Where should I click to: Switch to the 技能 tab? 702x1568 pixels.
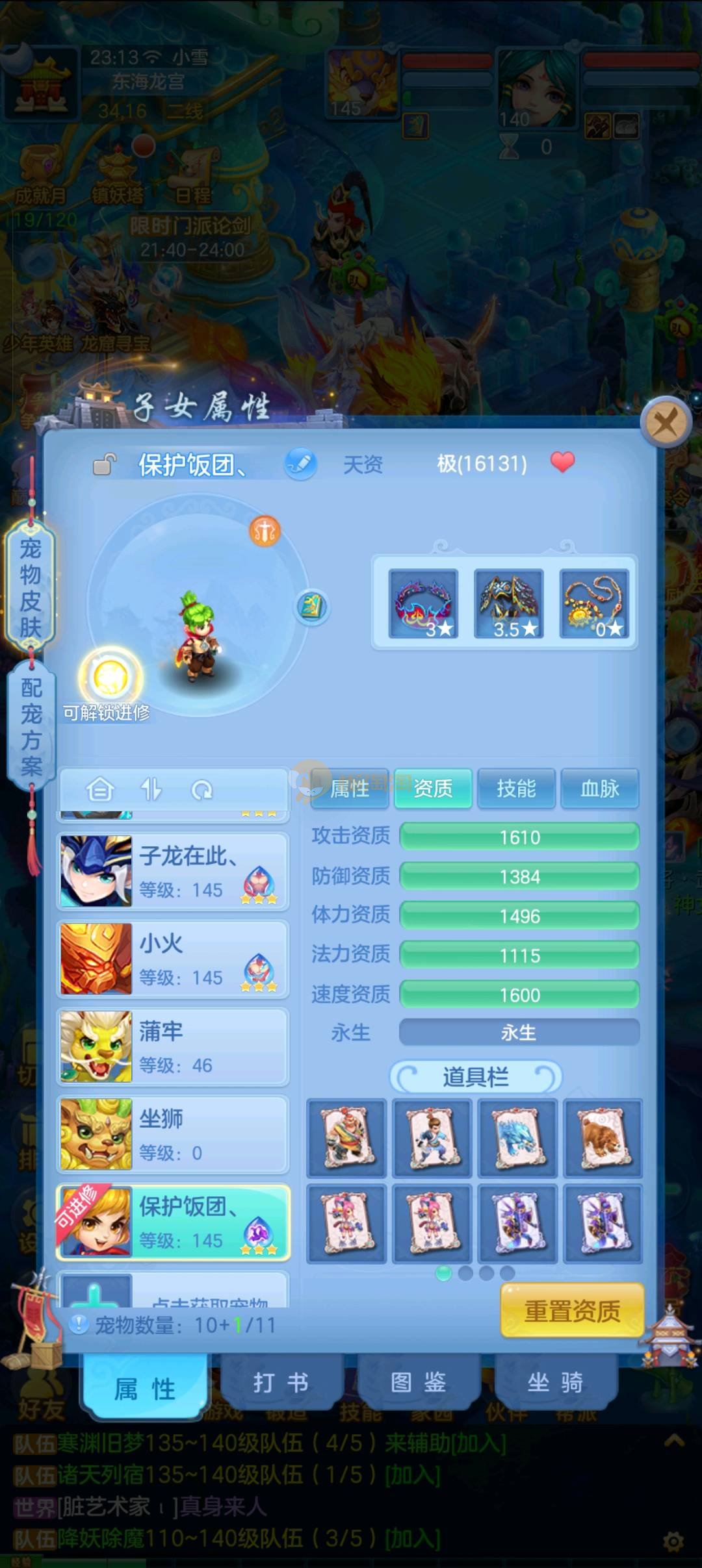click(516, 789)
